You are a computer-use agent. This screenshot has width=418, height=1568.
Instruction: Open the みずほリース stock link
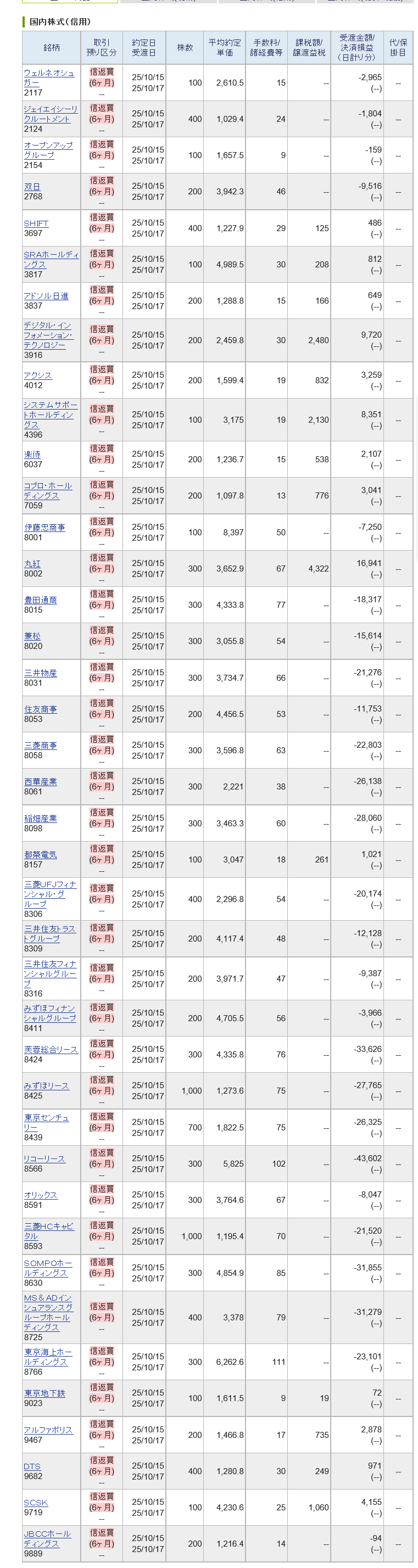[46, 1086]
